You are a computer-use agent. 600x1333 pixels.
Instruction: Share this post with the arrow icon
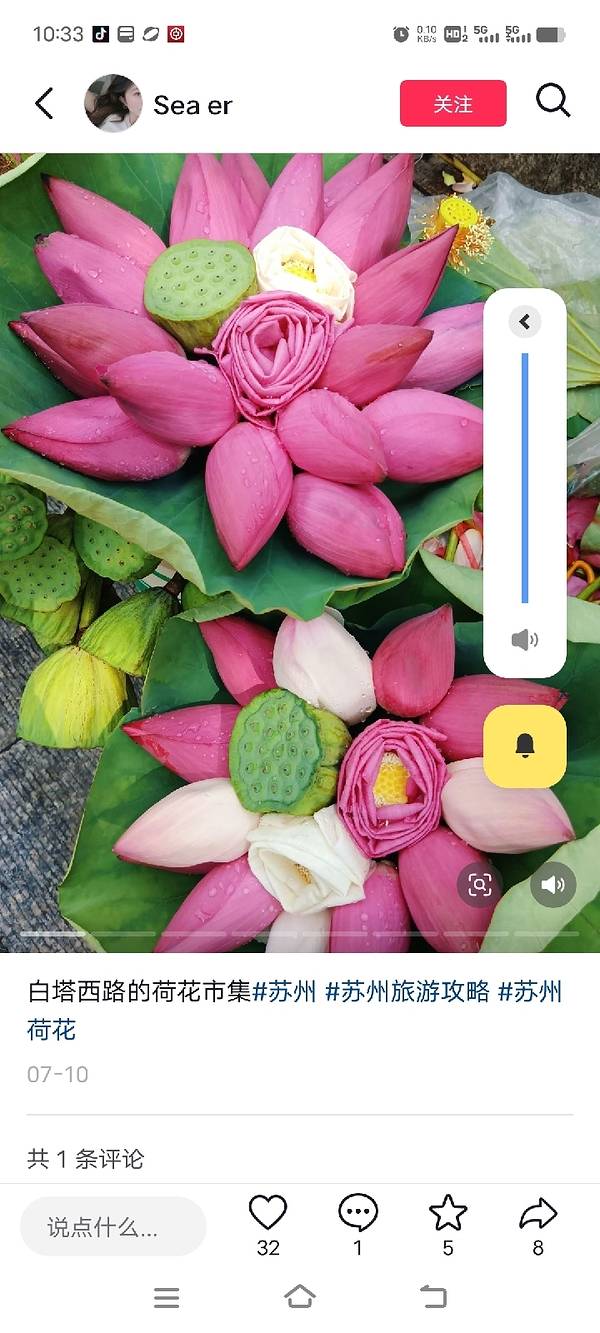[538, 1213]
